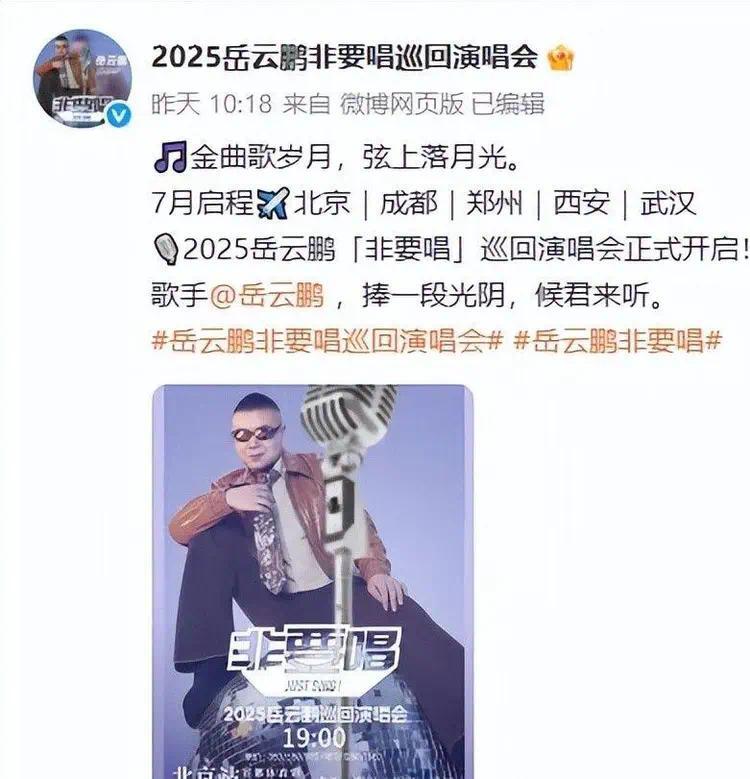This screenshot has height=779, width=750.
Task: Open the 2025岳云鹏非要唱巡回演唱会 account name
Action: [x=346, y=56]
